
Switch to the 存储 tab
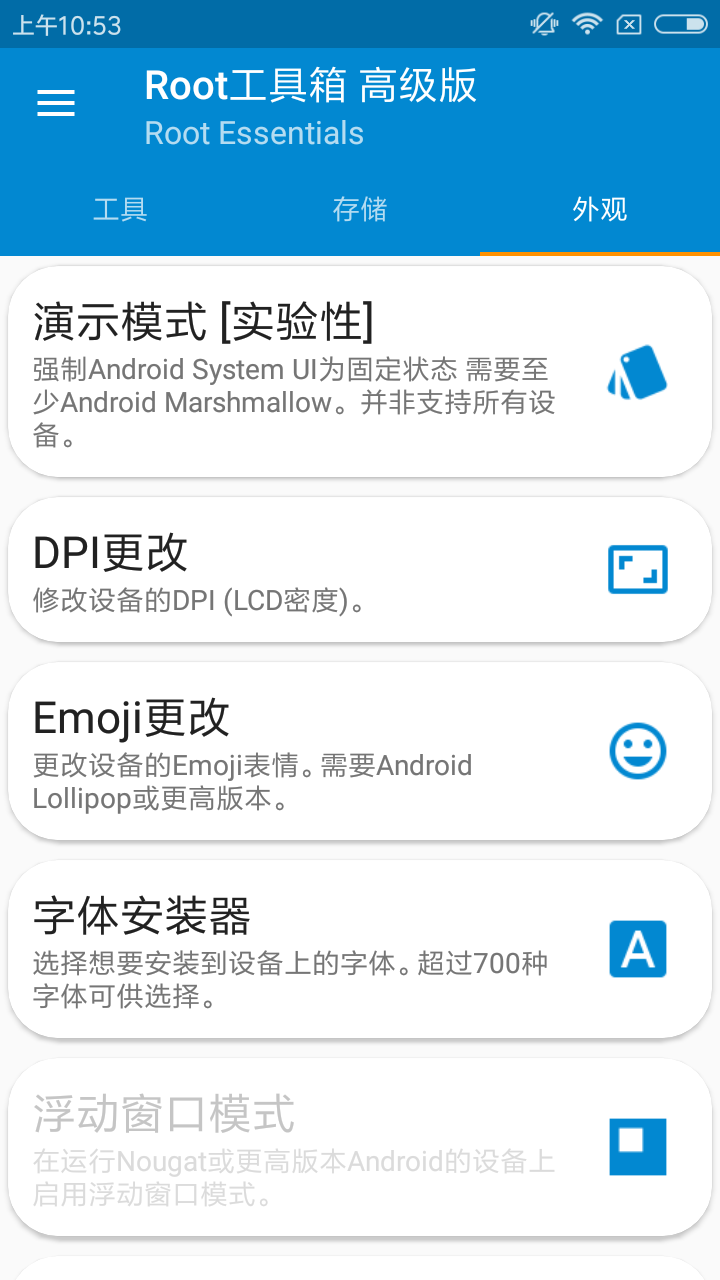click(x=360, y=210)
